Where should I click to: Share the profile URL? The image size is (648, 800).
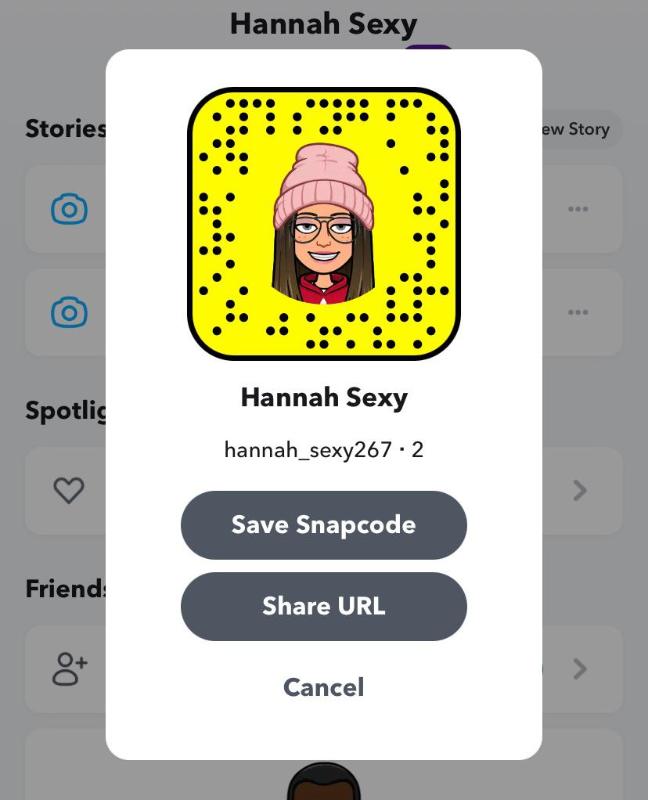323,606
